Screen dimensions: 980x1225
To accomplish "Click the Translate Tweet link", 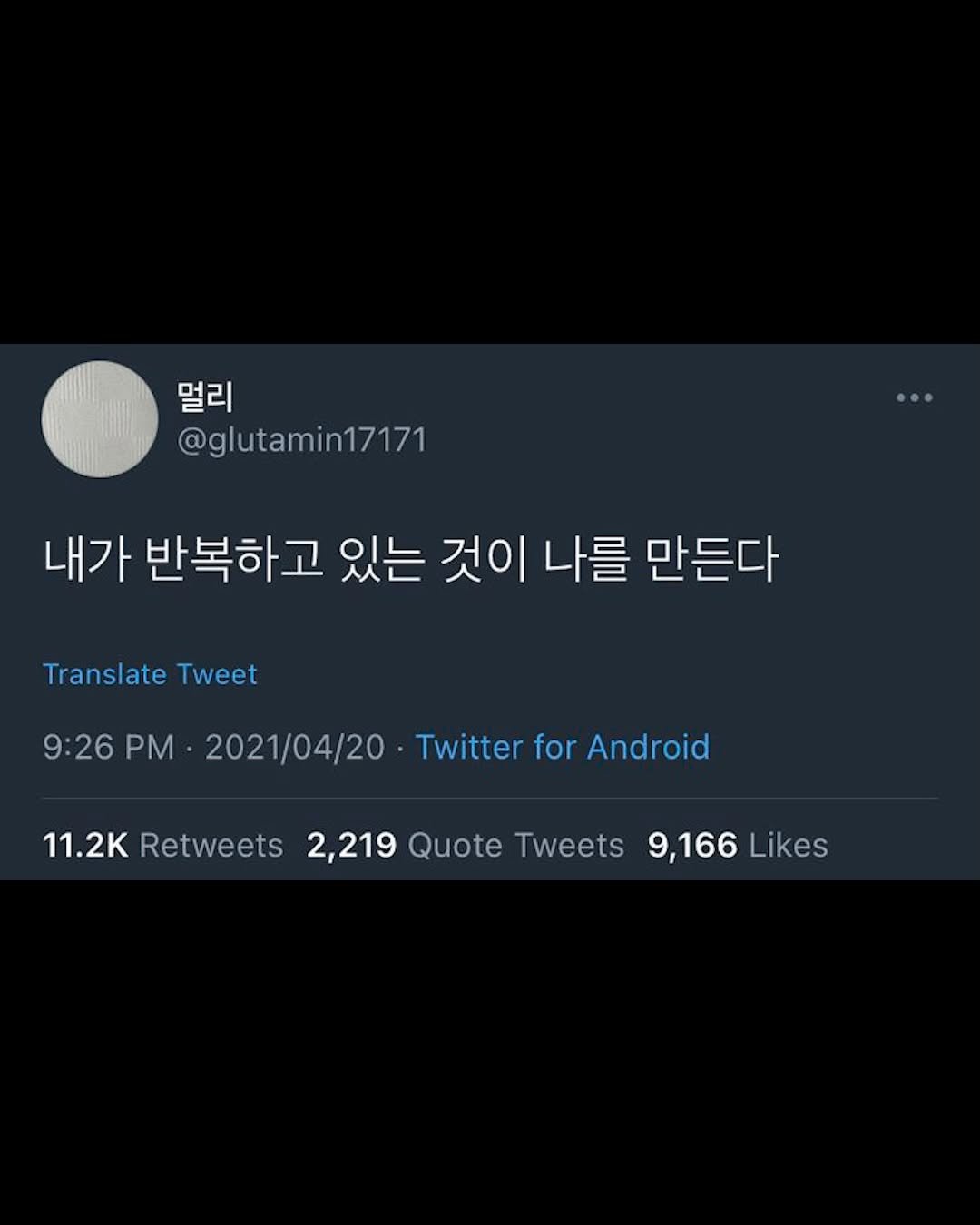I will pos(150,673).
